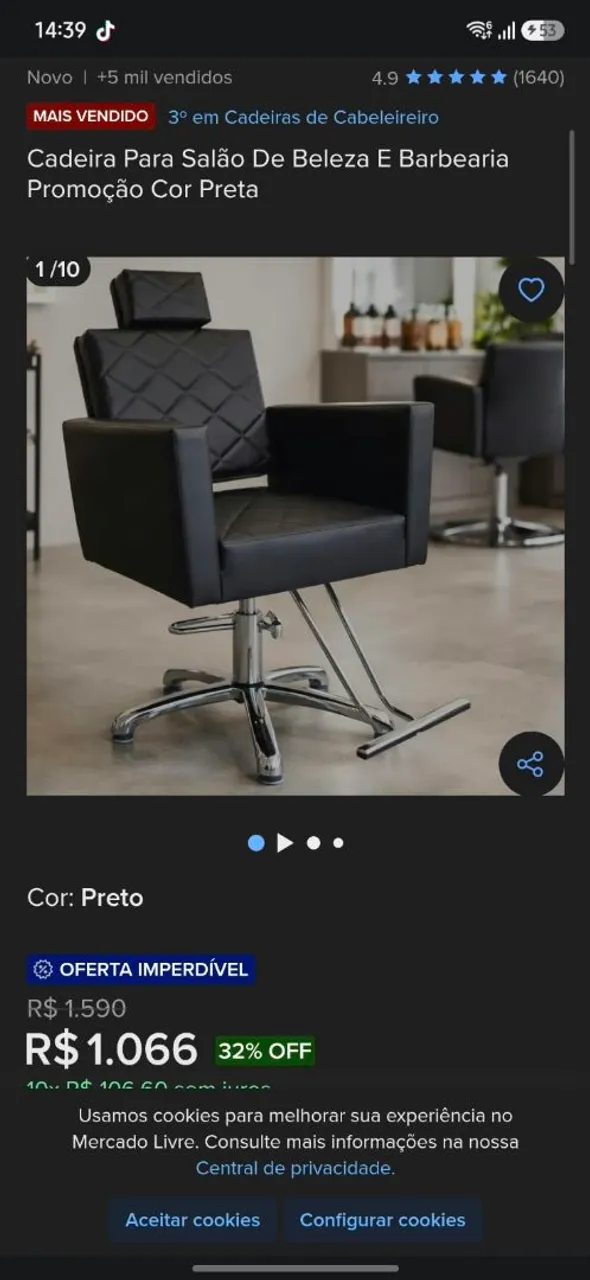Tap the video play indicator below the photo
The height and width of the screenshot is (1280, 590).
point(285,843)
